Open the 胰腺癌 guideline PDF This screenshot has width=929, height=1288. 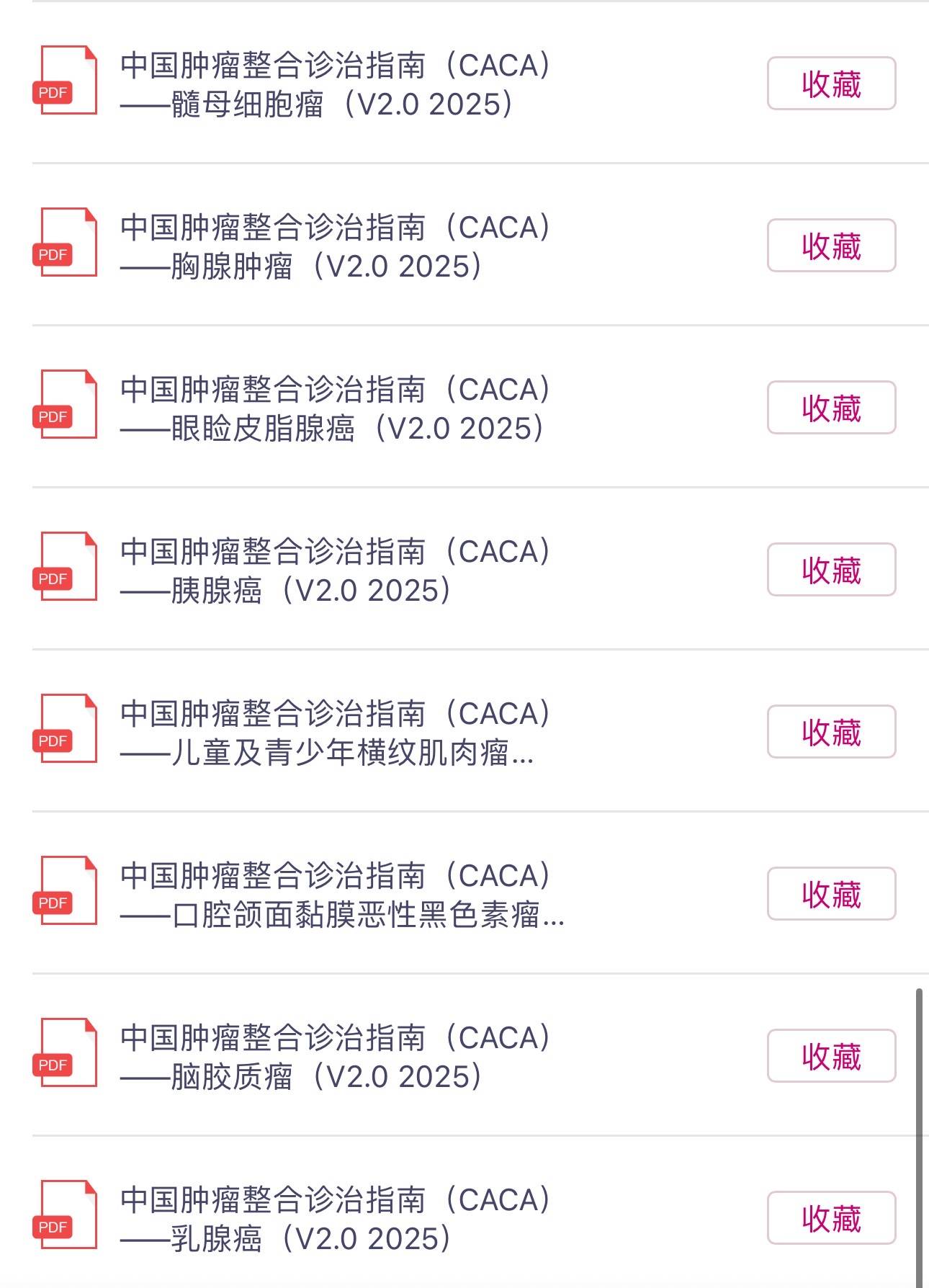click(x=335, y=571)
